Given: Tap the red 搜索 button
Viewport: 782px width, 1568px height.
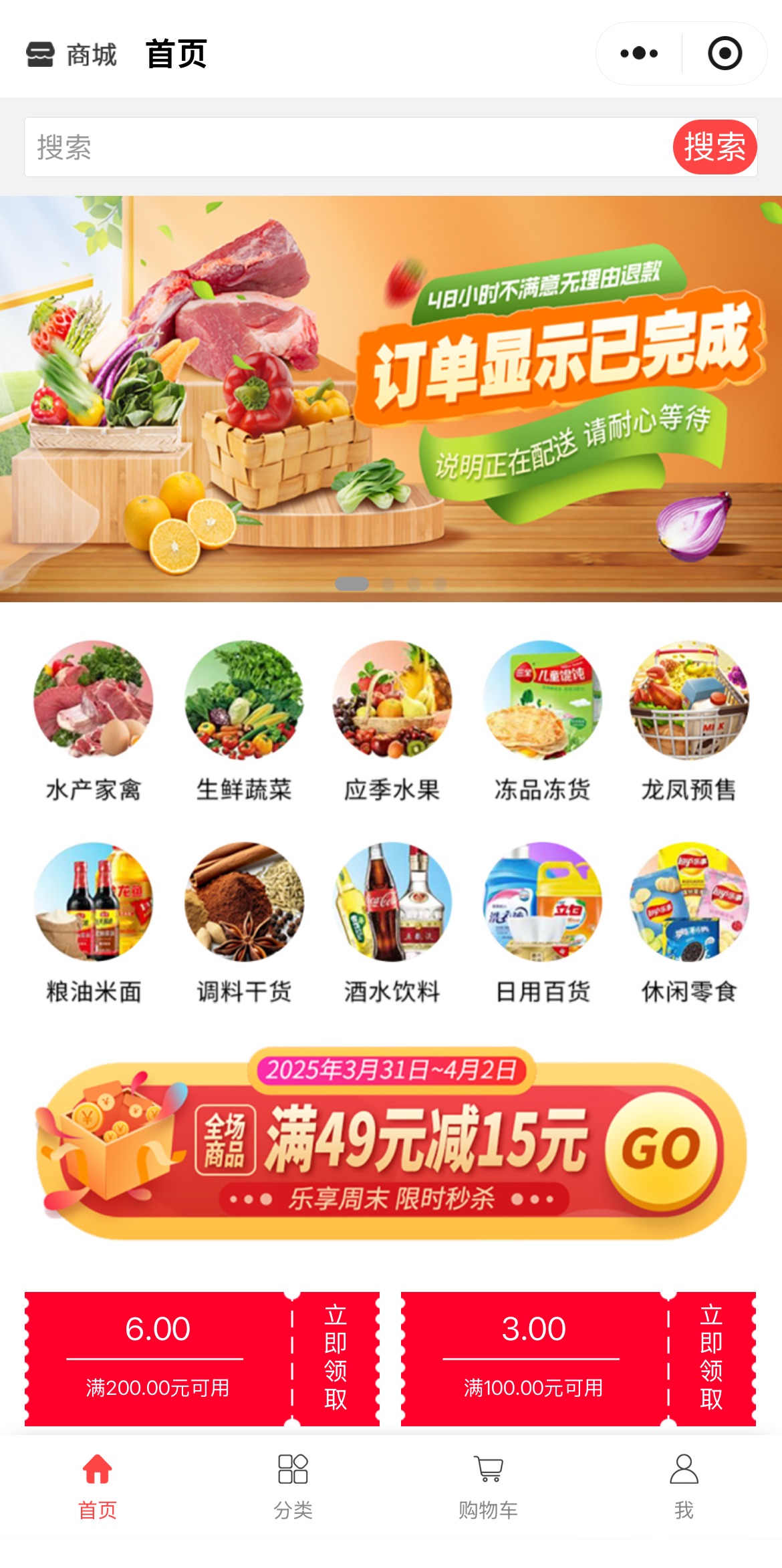Looking at the screenshot, I should (x=714, y=147).
